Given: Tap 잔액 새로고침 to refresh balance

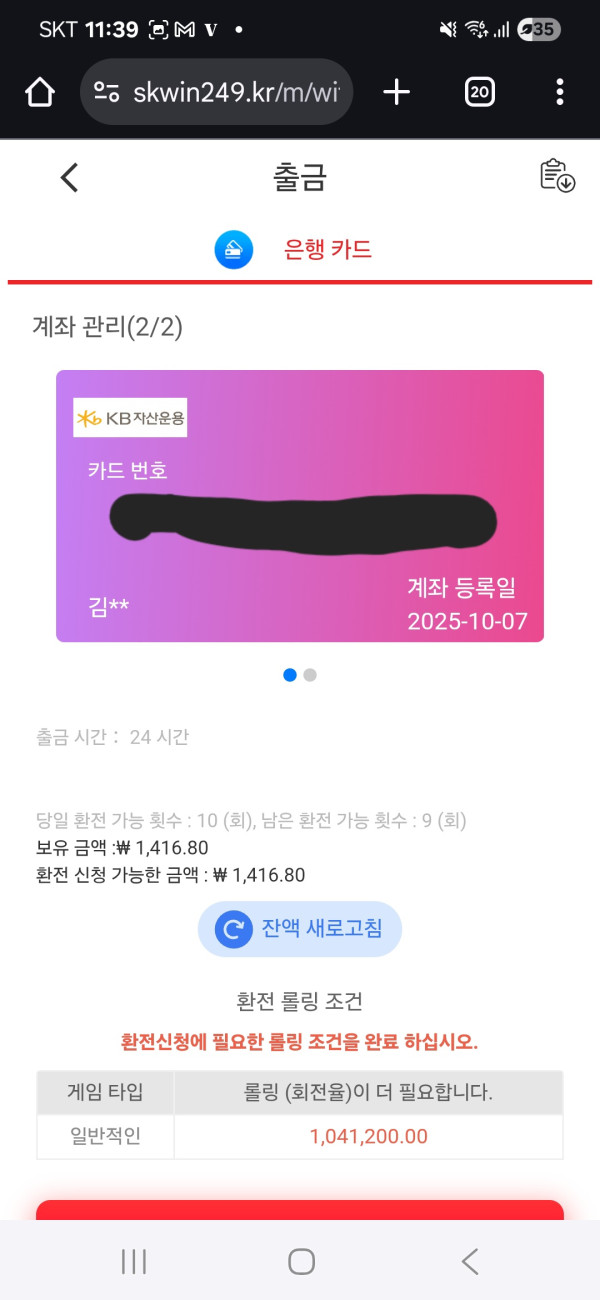Looking at the screenshot, I should coord(300,929).
